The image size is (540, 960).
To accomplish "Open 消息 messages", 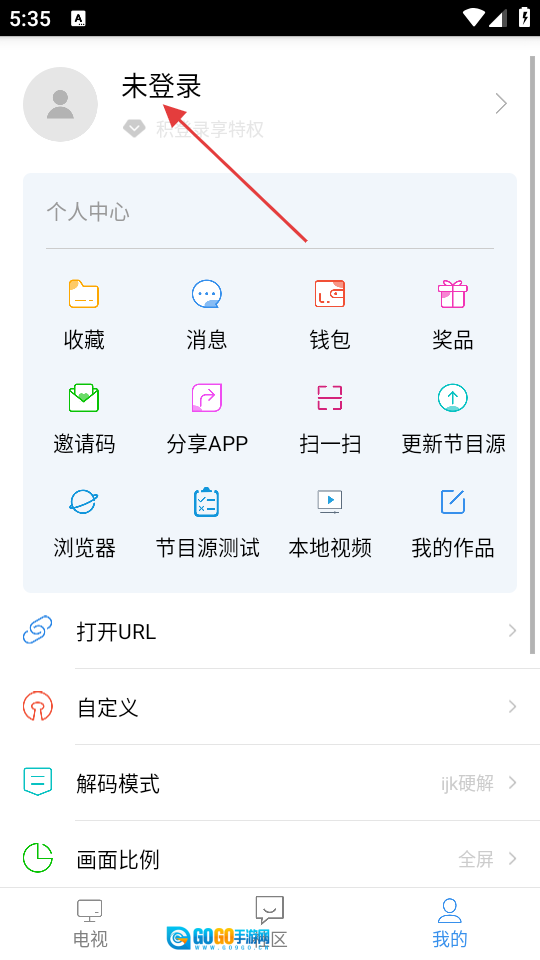I will (x=207, y=314).
